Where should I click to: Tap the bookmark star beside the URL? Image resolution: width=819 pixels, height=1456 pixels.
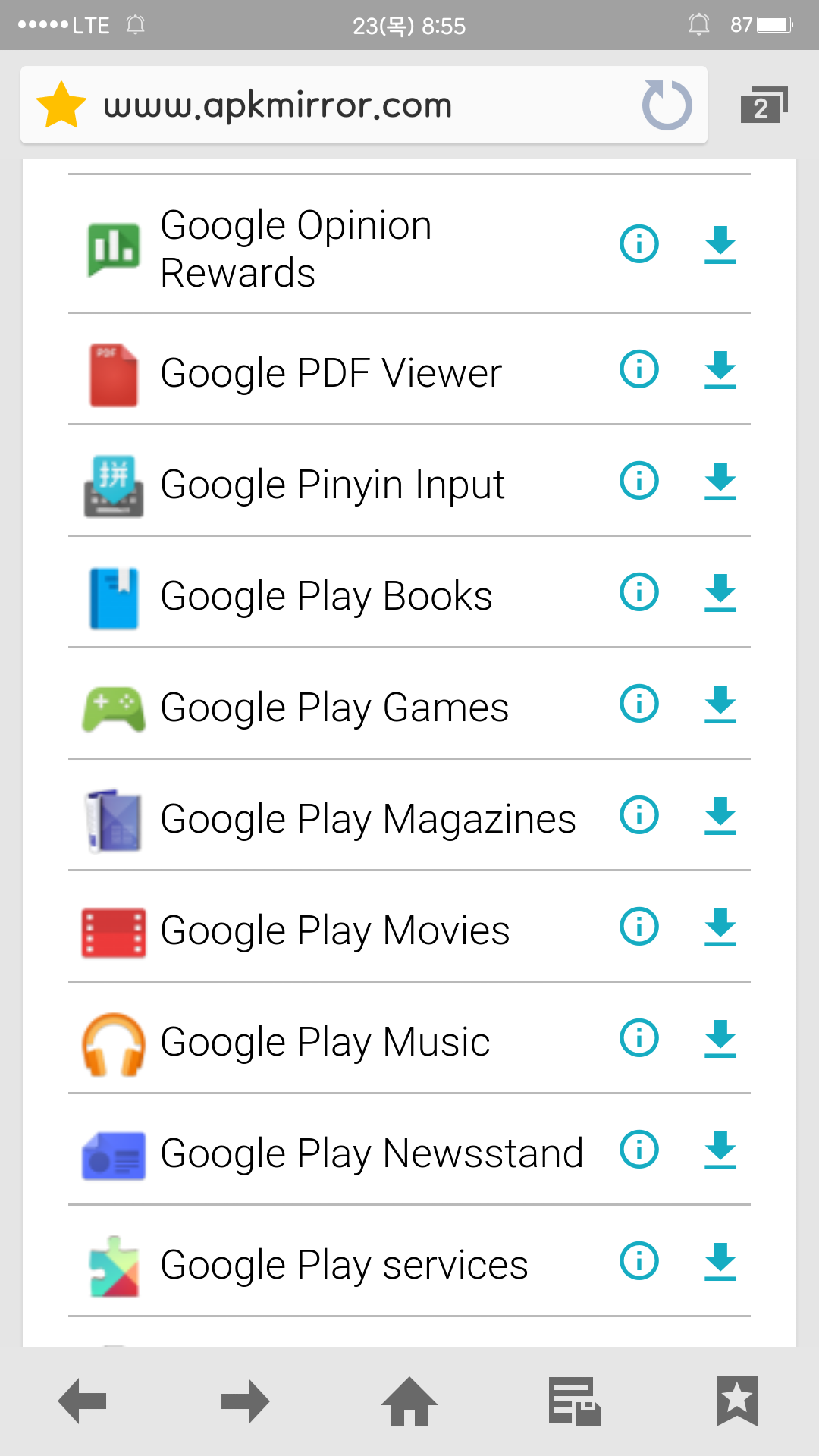point(61,105)
